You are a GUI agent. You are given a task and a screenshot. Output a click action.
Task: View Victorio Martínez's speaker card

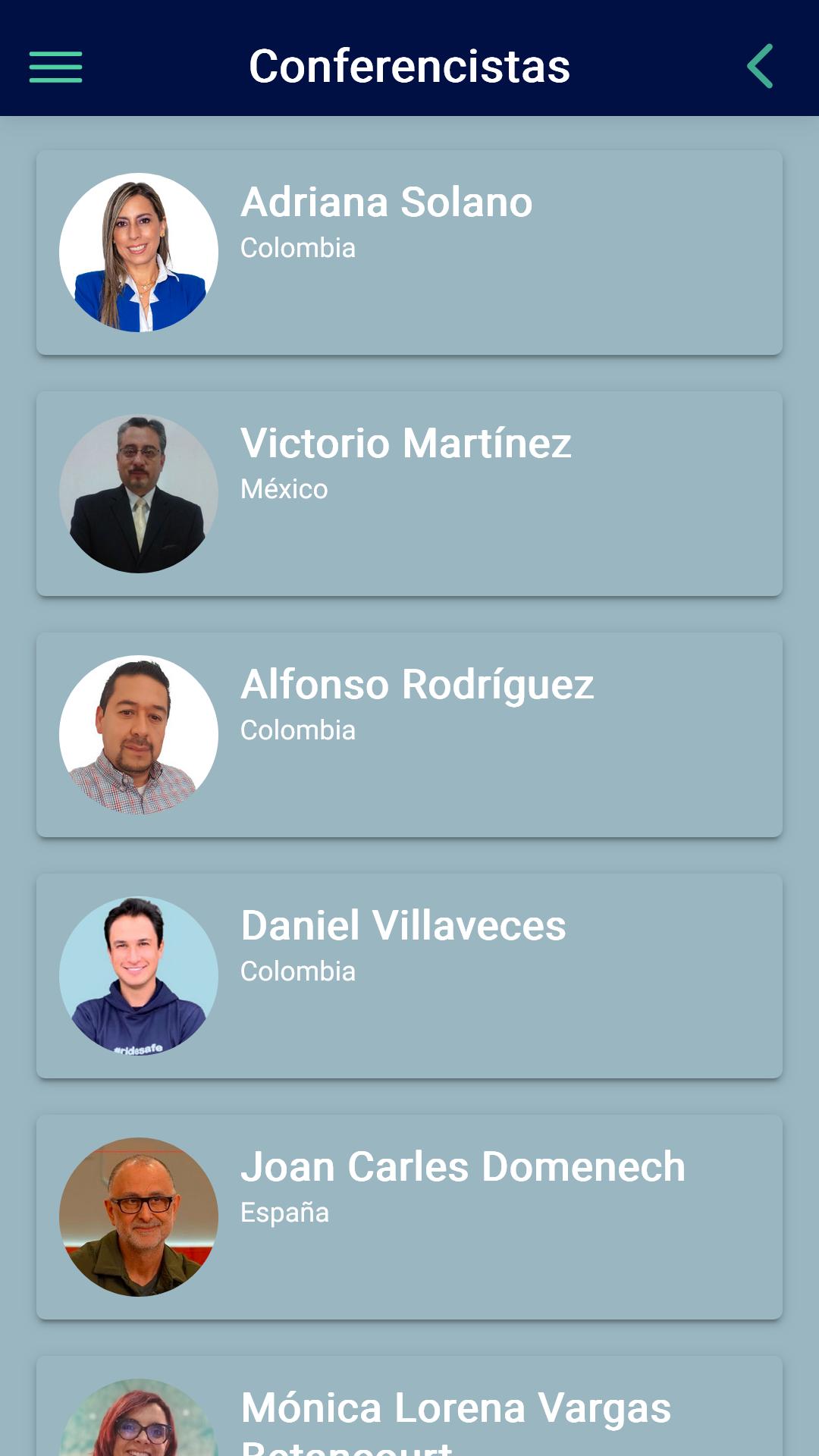[x=409, y=494]
